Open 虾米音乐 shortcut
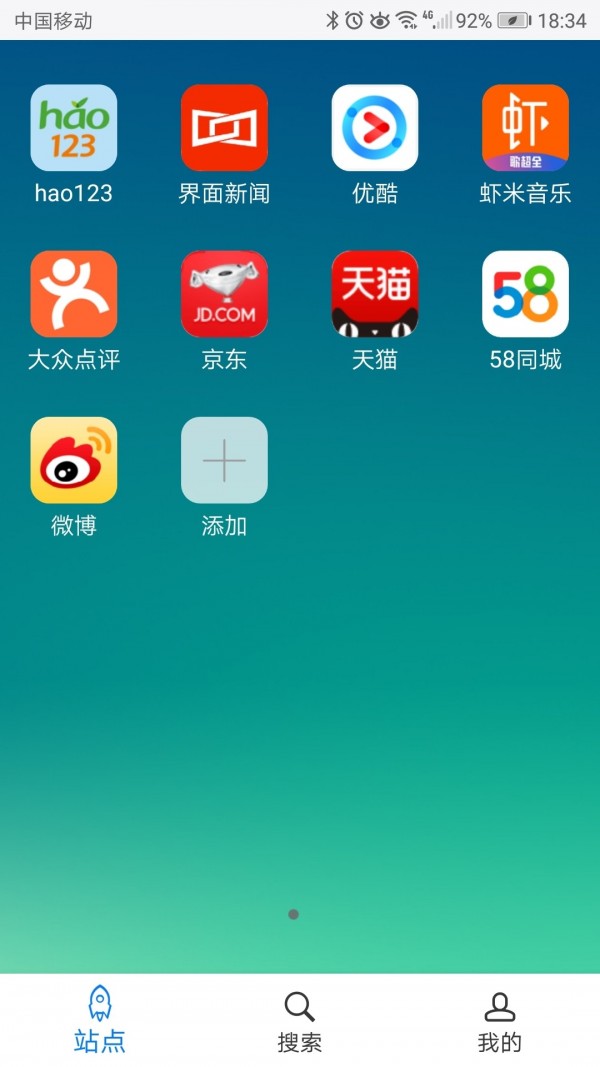Image resolution: width=600 pixels, height=1067 pixels. tap(525, 129)
